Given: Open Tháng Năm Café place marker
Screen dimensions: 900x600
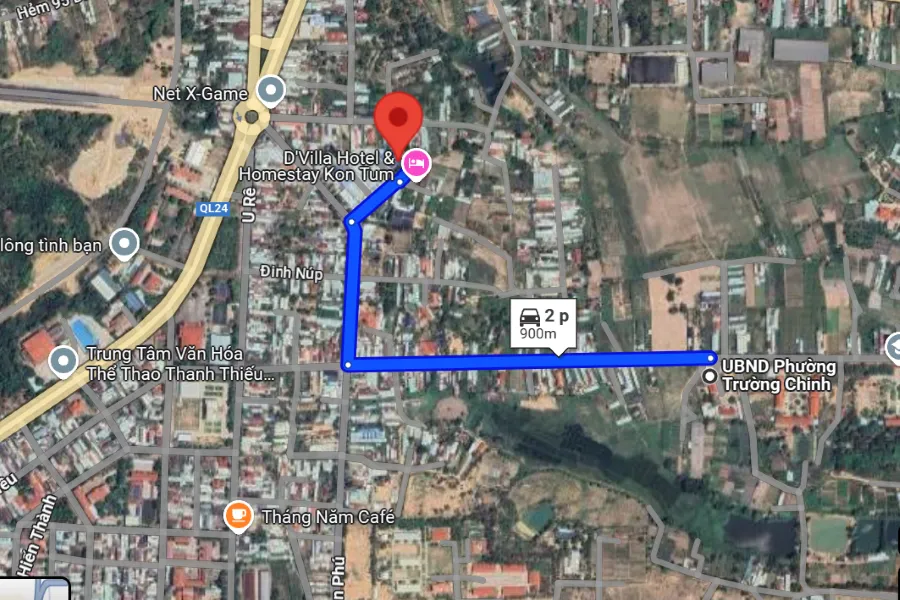Looking at the screenshot, I should click(237, 515).
